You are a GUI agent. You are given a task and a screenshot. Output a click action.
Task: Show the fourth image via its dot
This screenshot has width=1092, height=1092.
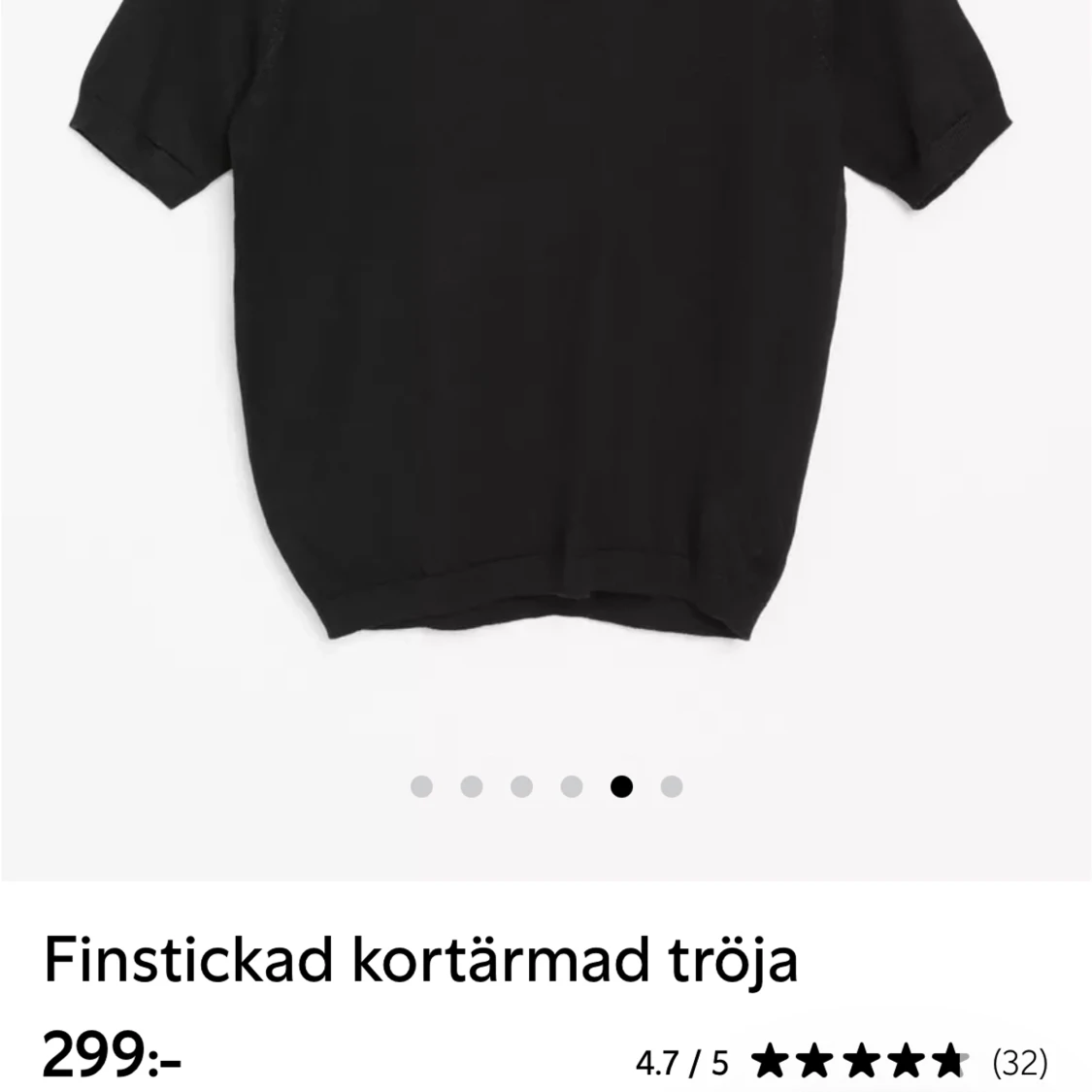coord(572,785)
